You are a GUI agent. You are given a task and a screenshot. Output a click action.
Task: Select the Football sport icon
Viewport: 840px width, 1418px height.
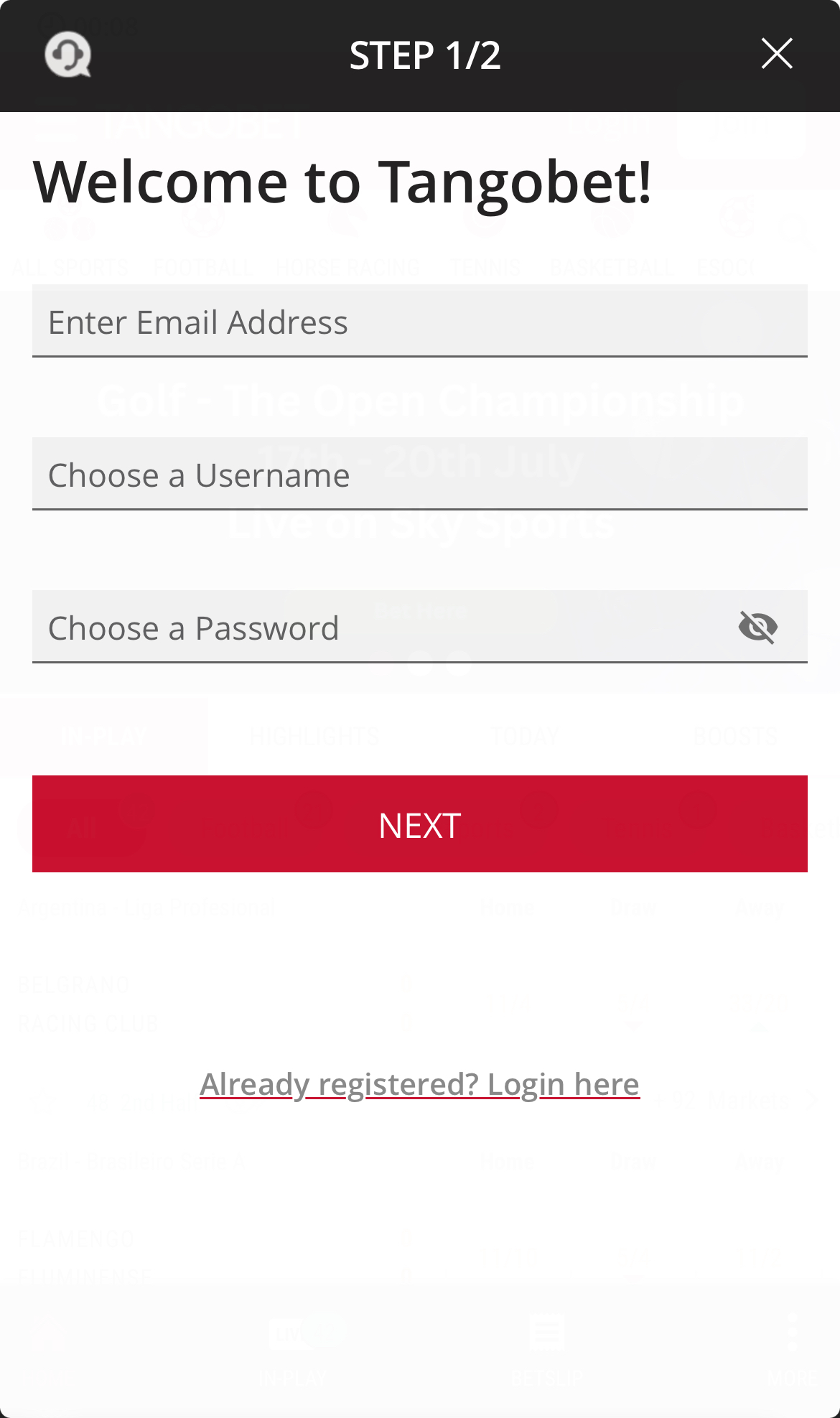tap(202, 223)
